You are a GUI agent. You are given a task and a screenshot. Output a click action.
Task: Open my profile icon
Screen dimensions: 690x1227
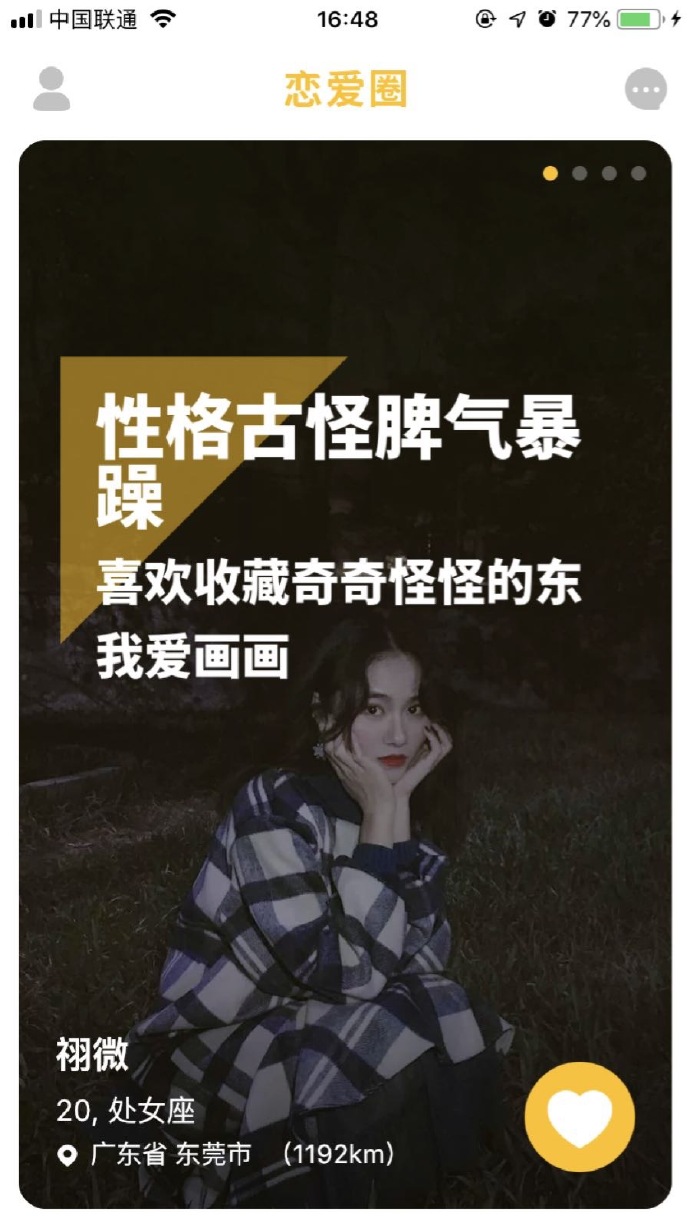[x=51, y=89]
